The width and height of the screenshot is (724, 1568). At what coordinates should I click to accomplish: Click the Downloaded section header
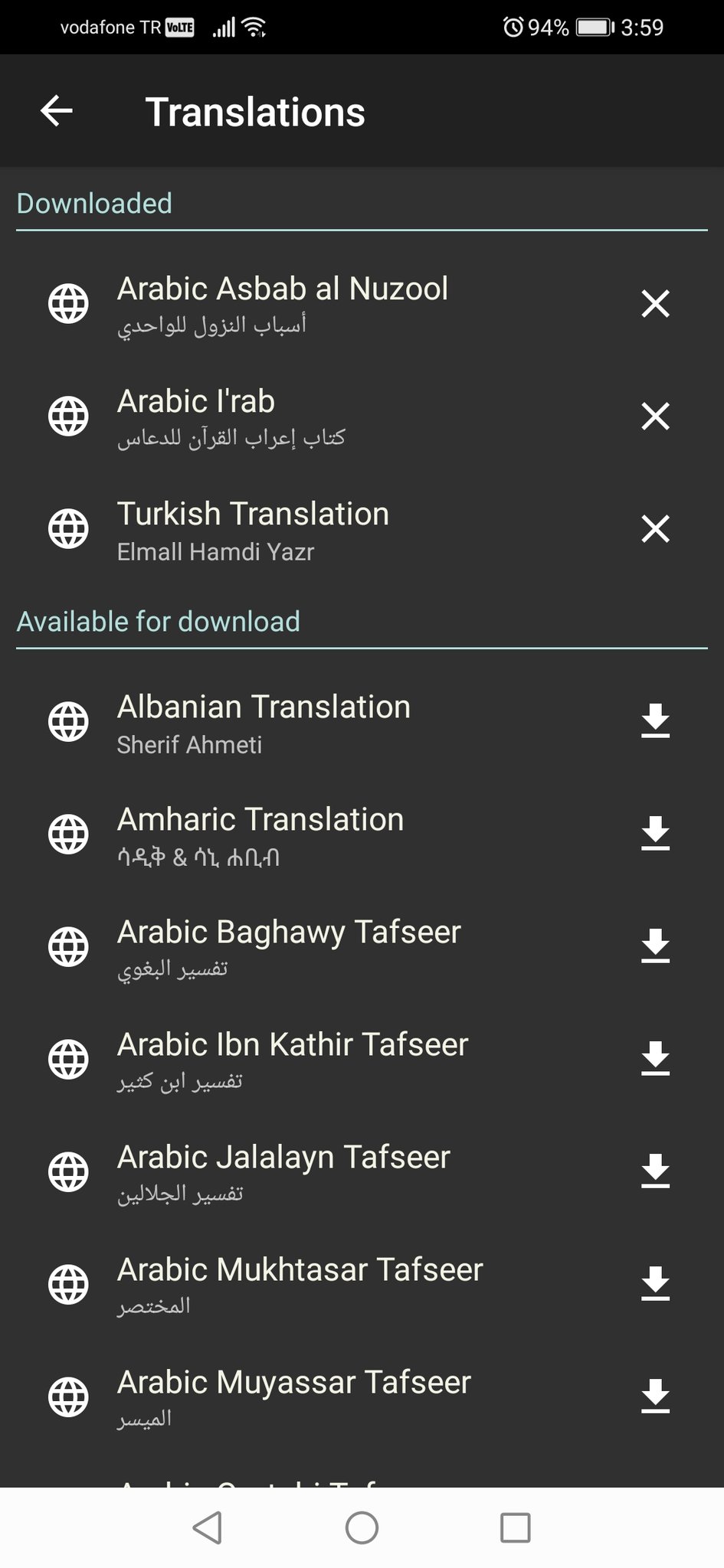tap(93, 203)
